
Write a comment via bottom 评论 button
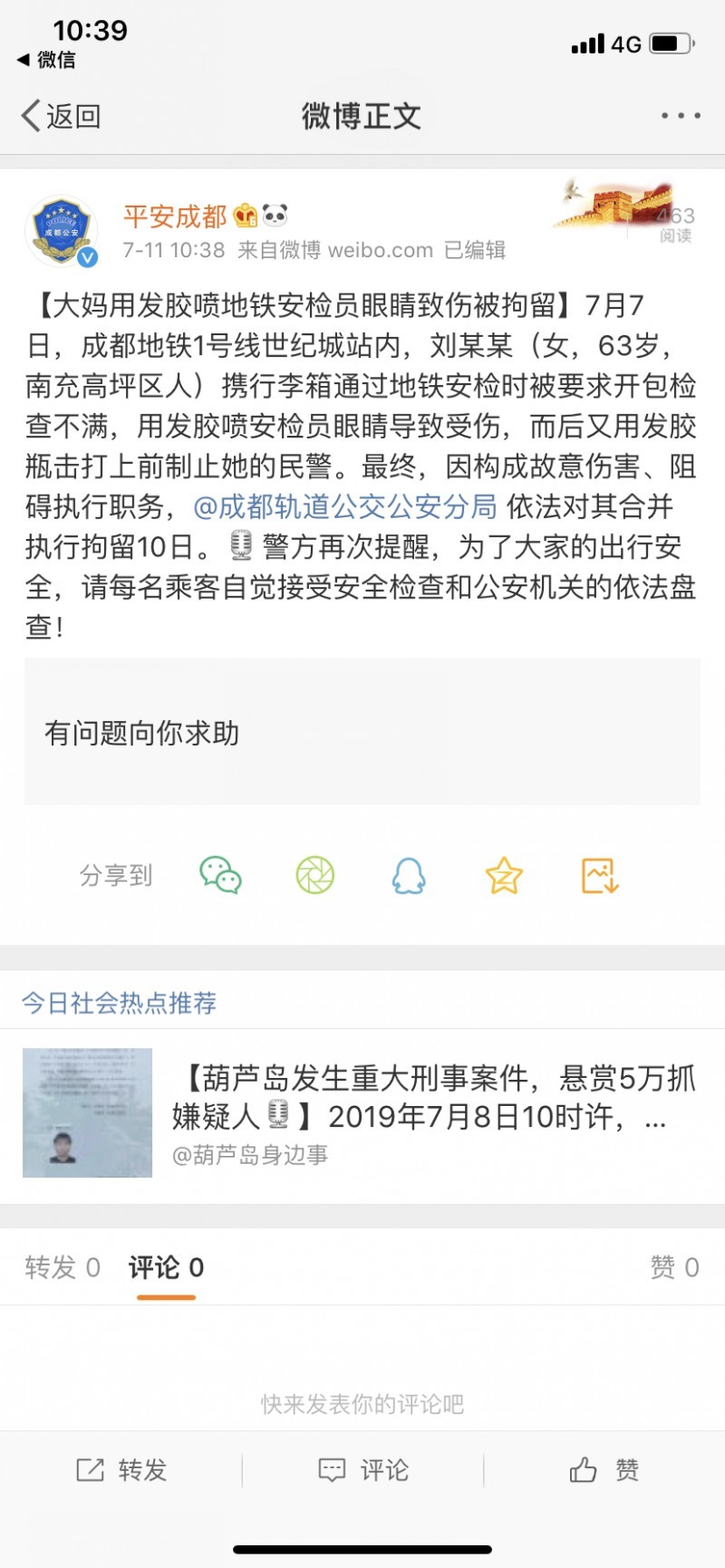363,1469
